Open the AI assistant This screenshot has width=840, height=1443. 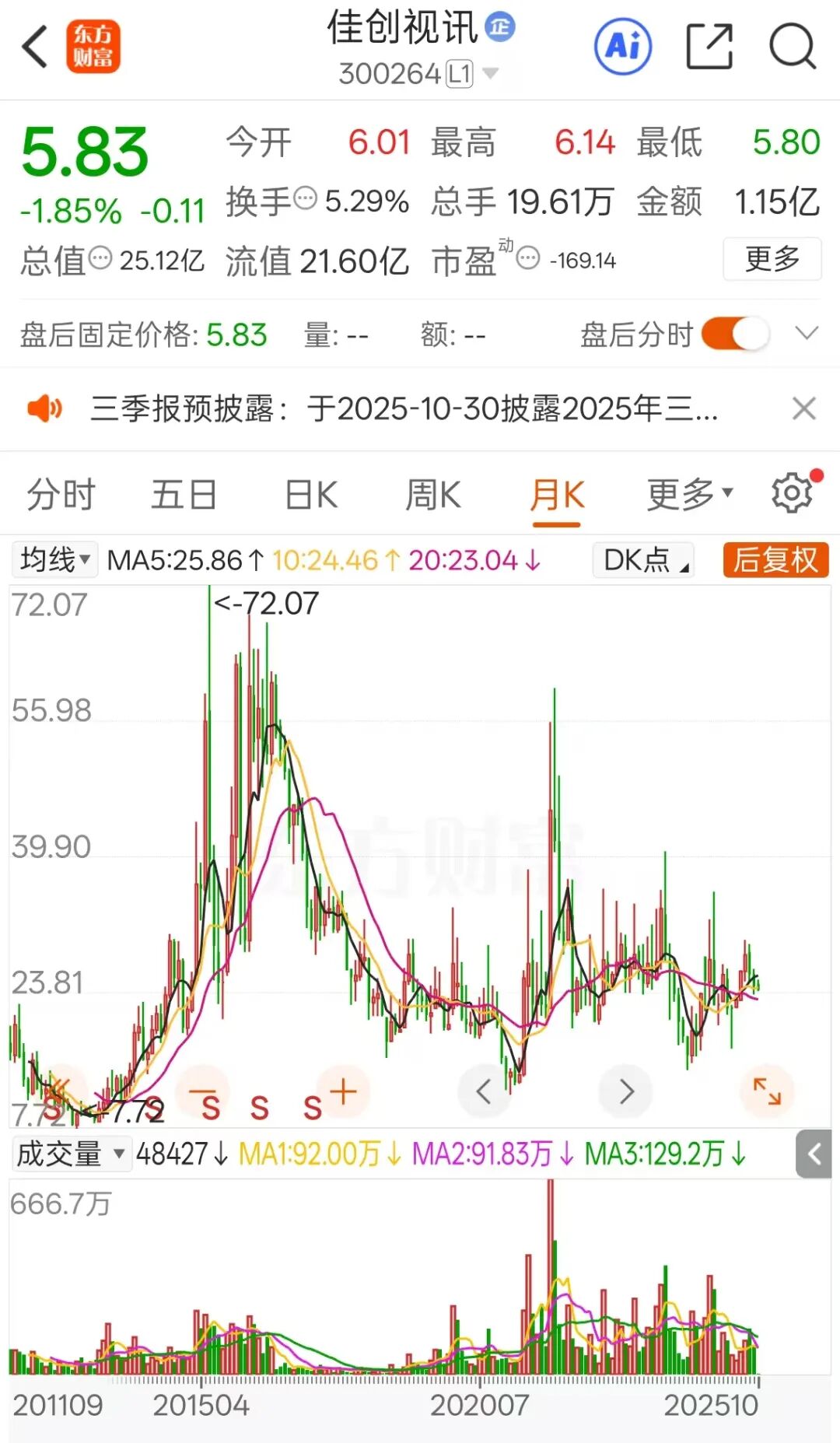pyautogui.click(x=622, y=47)
